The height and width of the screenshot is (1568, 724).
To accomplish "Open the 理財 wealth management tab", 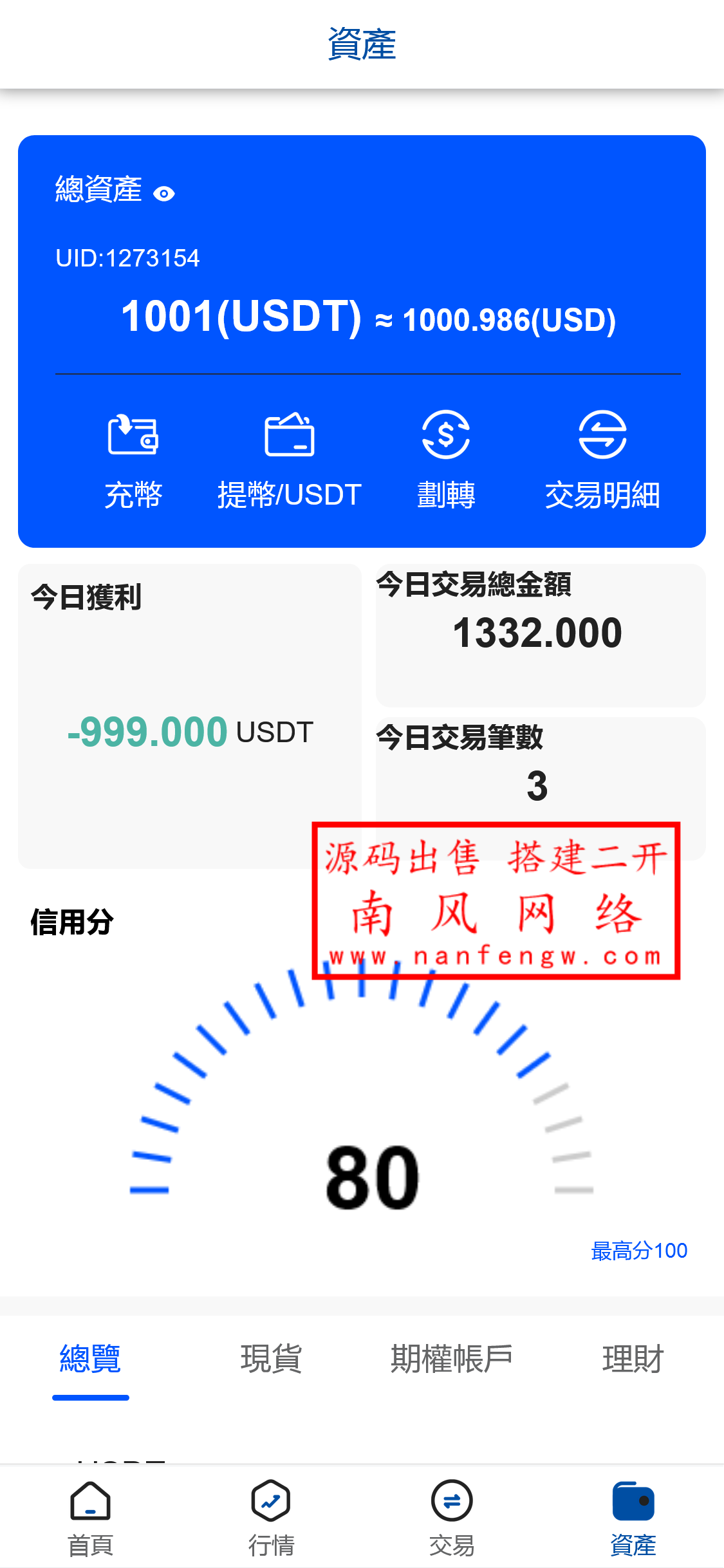I will 633,1359.
